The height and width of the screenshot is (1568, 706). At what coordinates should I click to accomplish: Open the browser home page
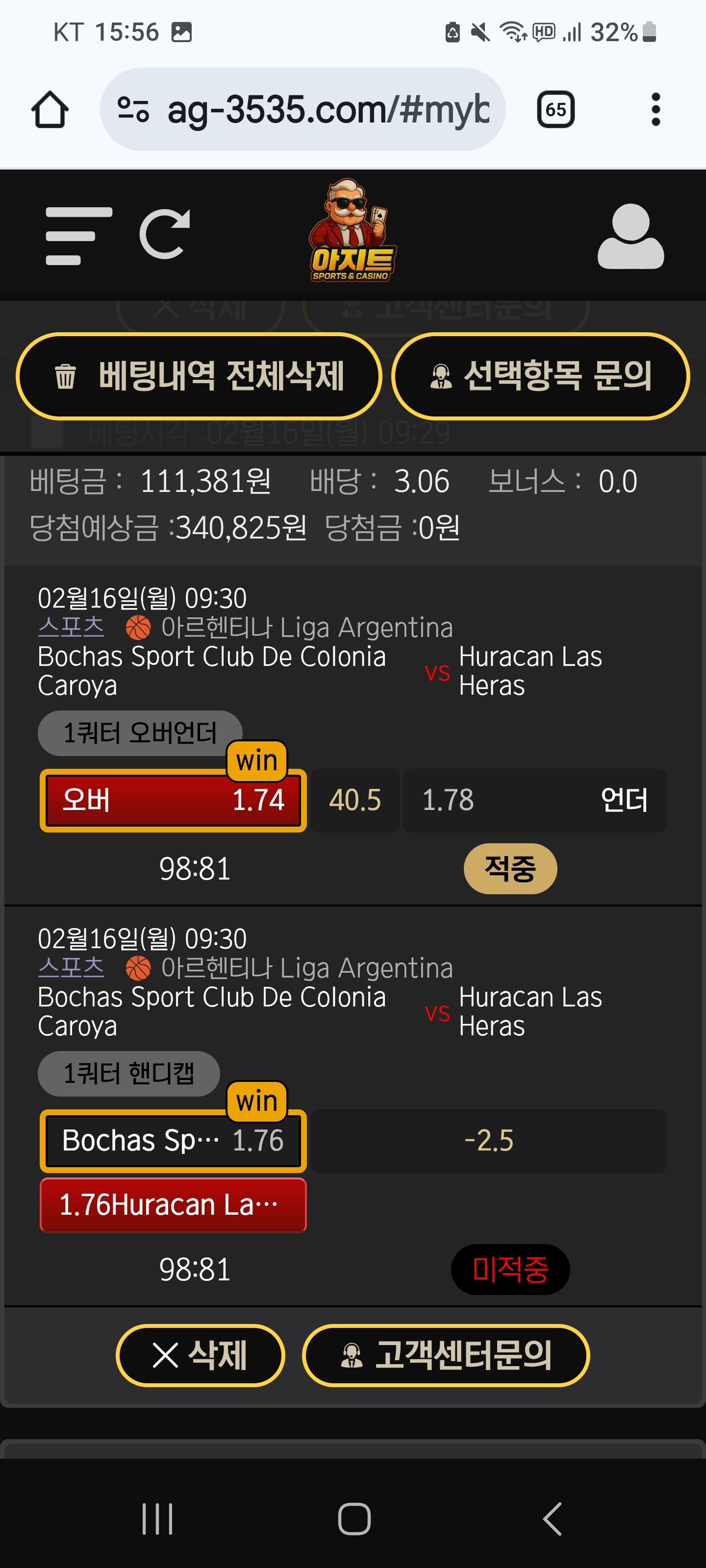pos(50,110)
